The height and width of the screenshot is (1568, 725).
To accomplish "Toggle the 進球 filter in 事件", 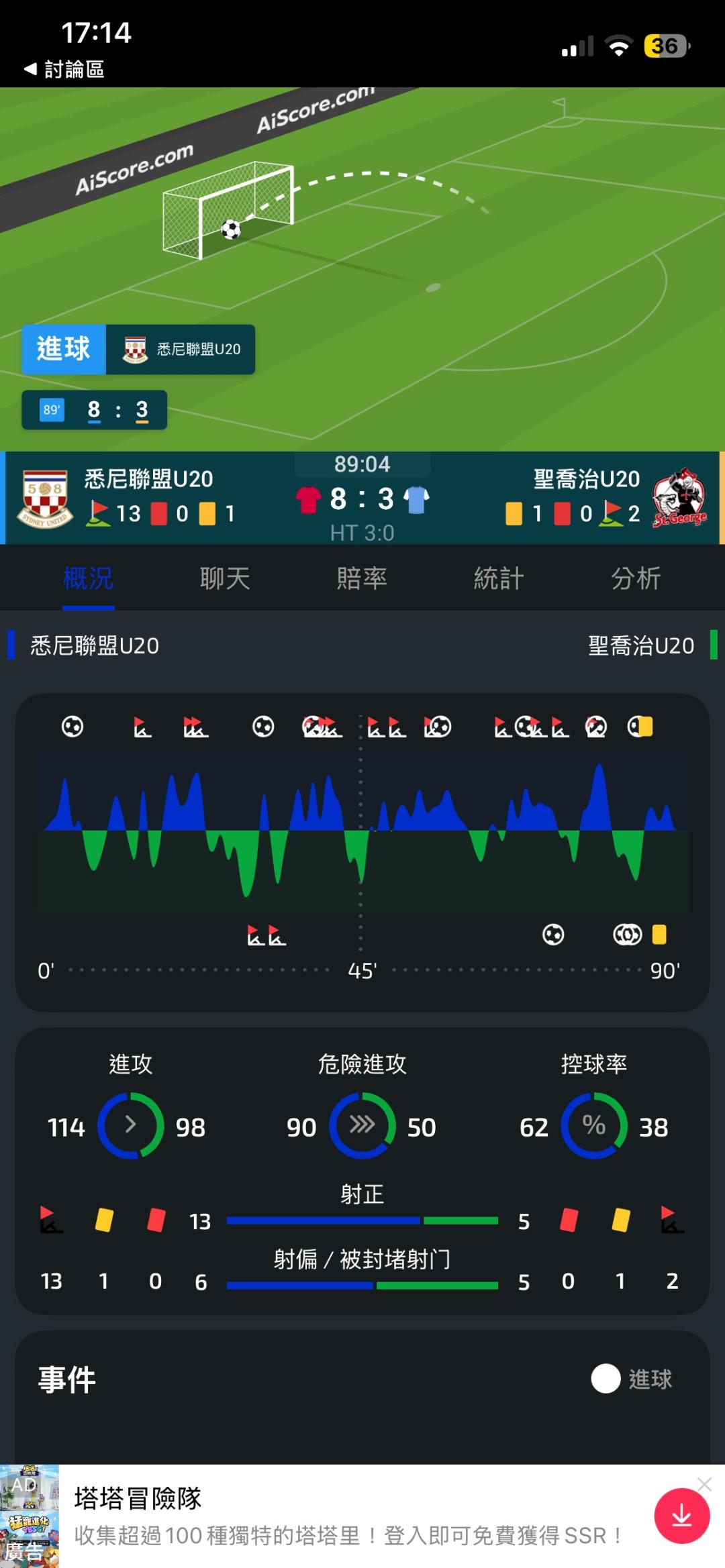I will (x=632, y=1379).
